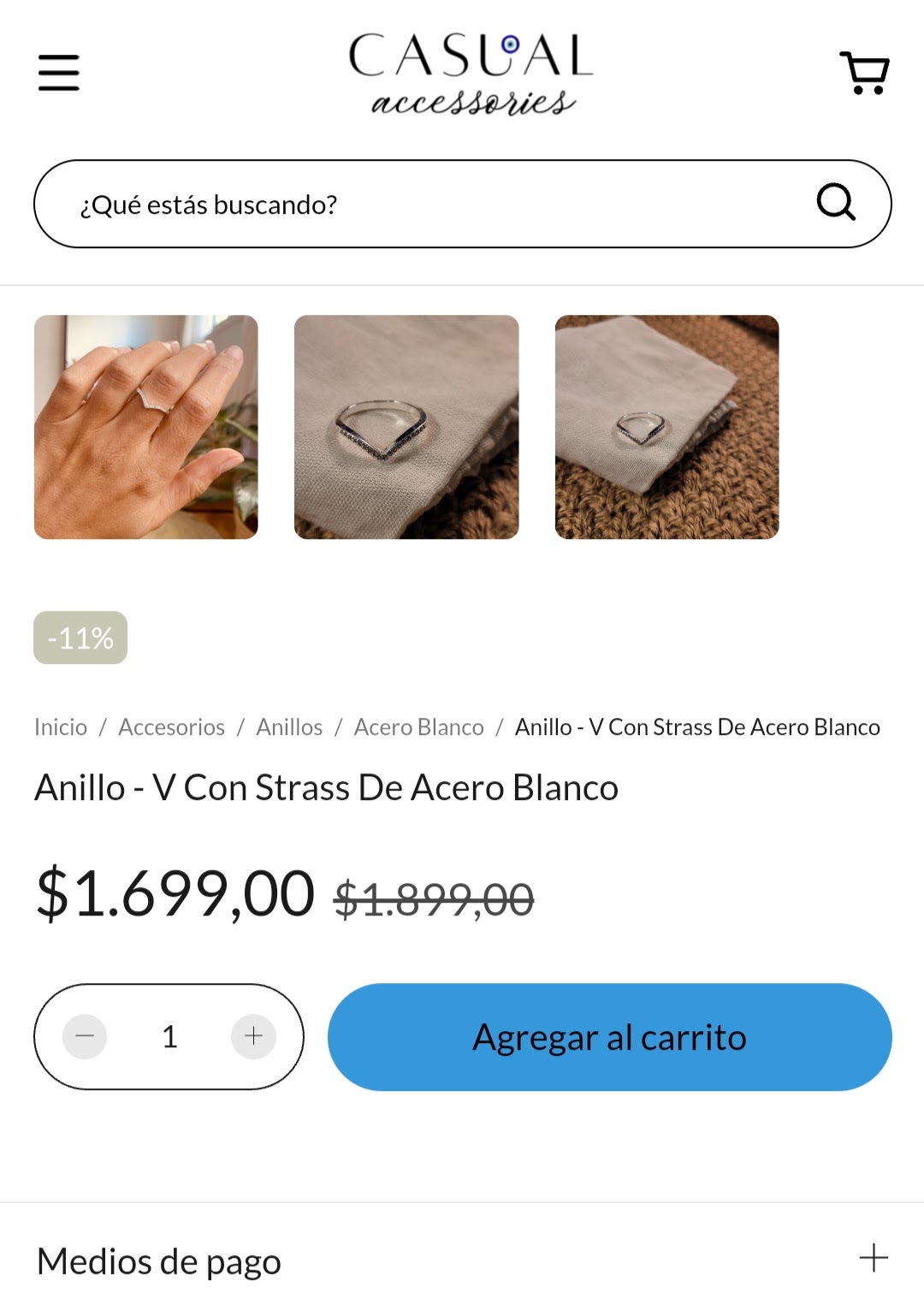Image resolution: width=924 pixels, height=1316 pixels.
Task: Tap Agregar al carrito
Action: (609, 1037)
